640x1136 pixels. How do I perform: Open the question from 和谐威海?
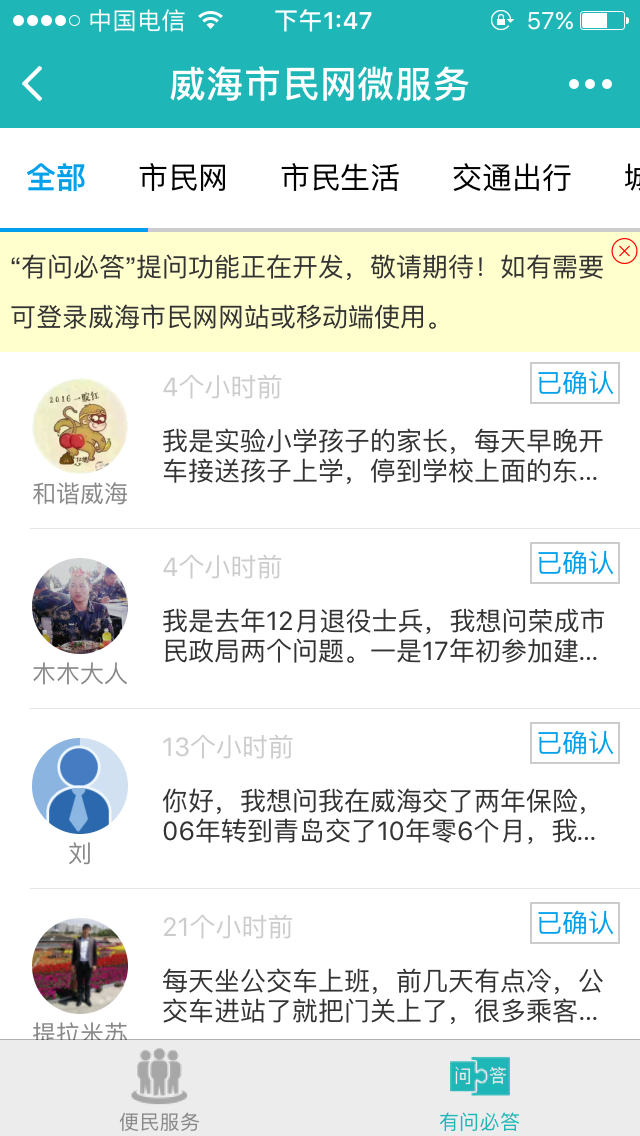coord(382,456)
